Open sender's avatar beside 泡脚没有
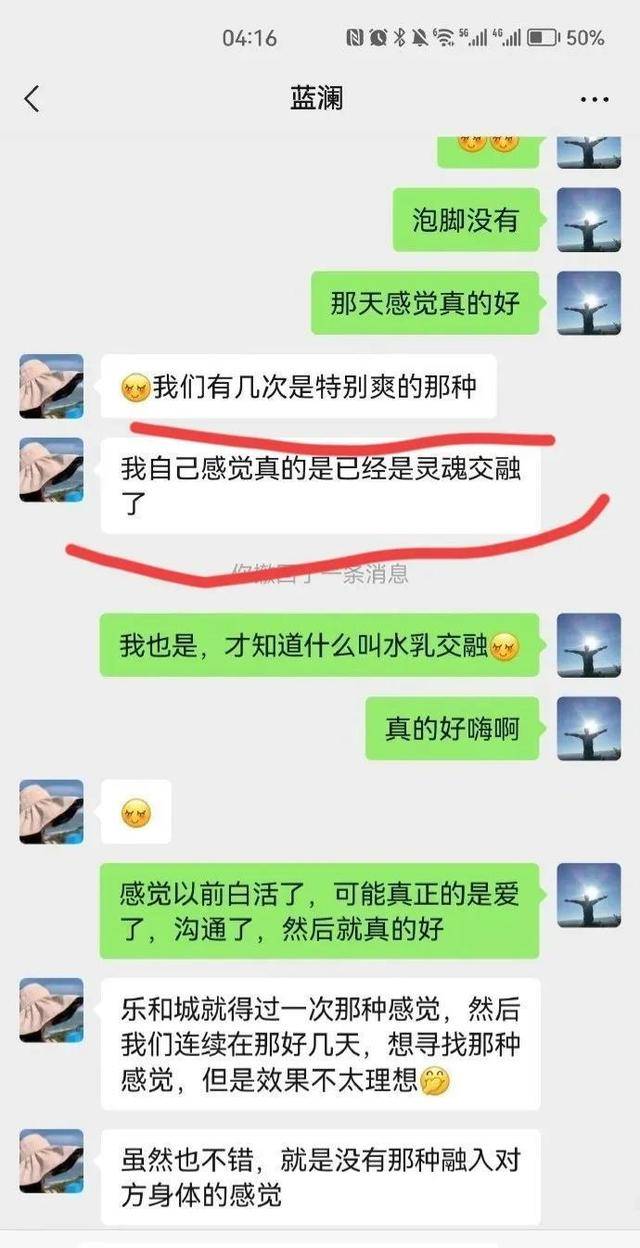The width and height of the screenshot is (640, 1248). pos(588,220)
